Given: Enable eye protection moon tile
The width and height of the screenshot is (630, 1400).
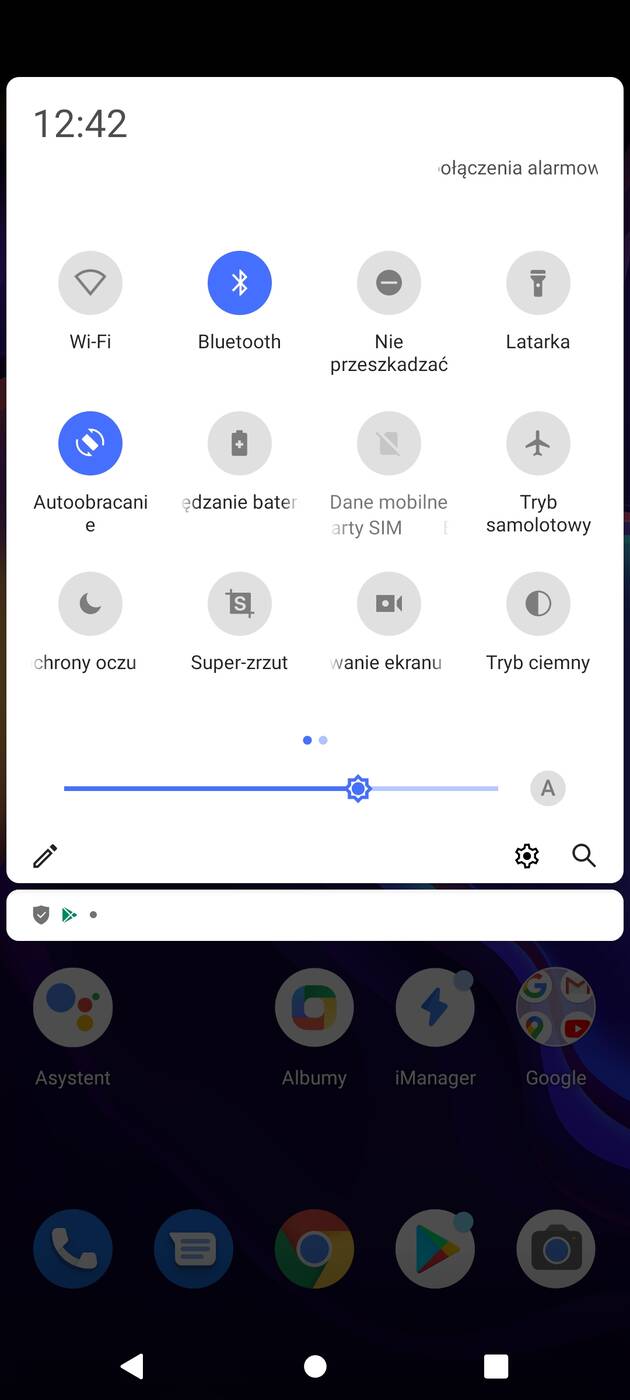Looking at the screenshot, I should pos(90,603).
